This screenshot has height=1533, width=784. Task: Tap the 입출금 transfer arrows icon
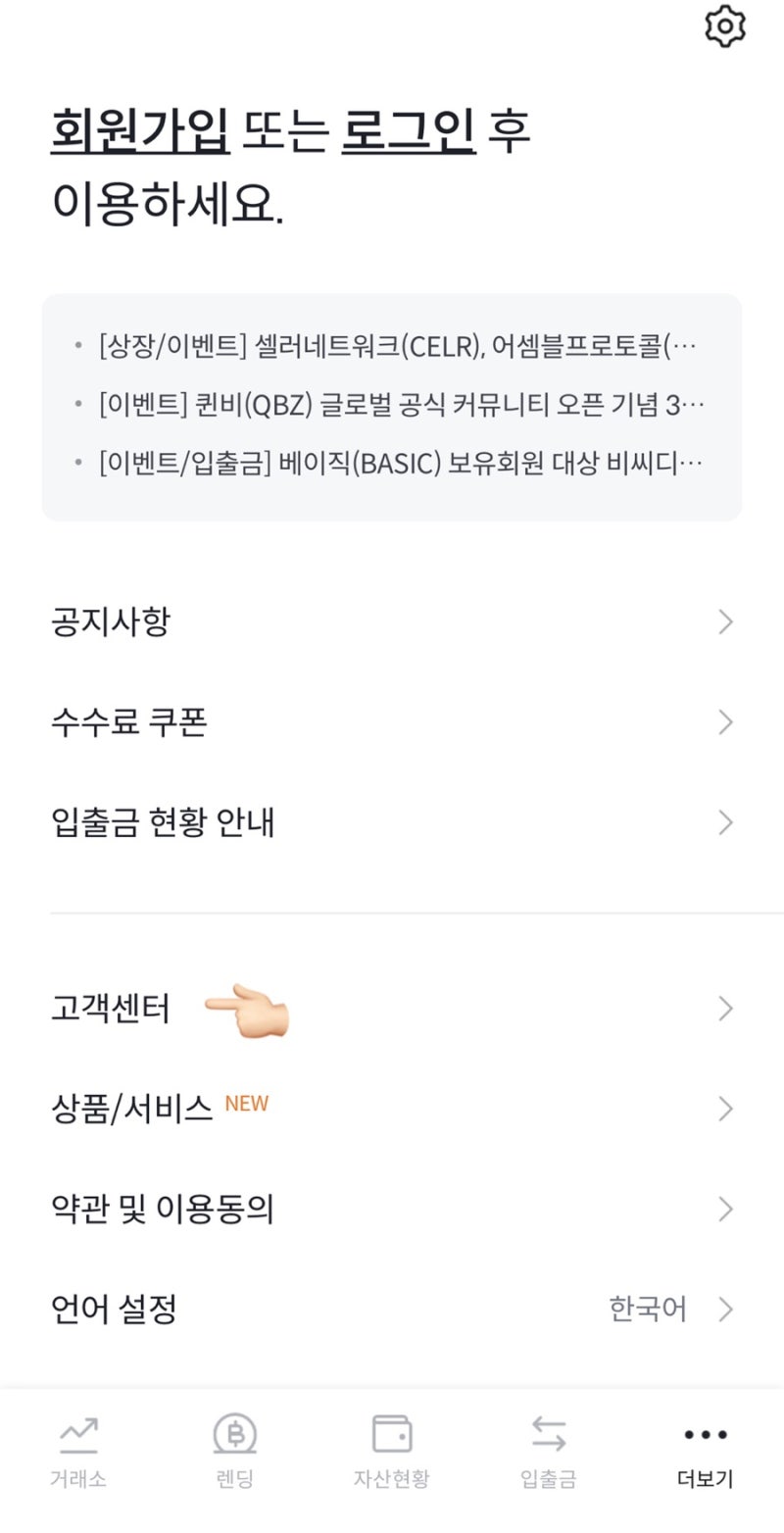(548, 1434)
